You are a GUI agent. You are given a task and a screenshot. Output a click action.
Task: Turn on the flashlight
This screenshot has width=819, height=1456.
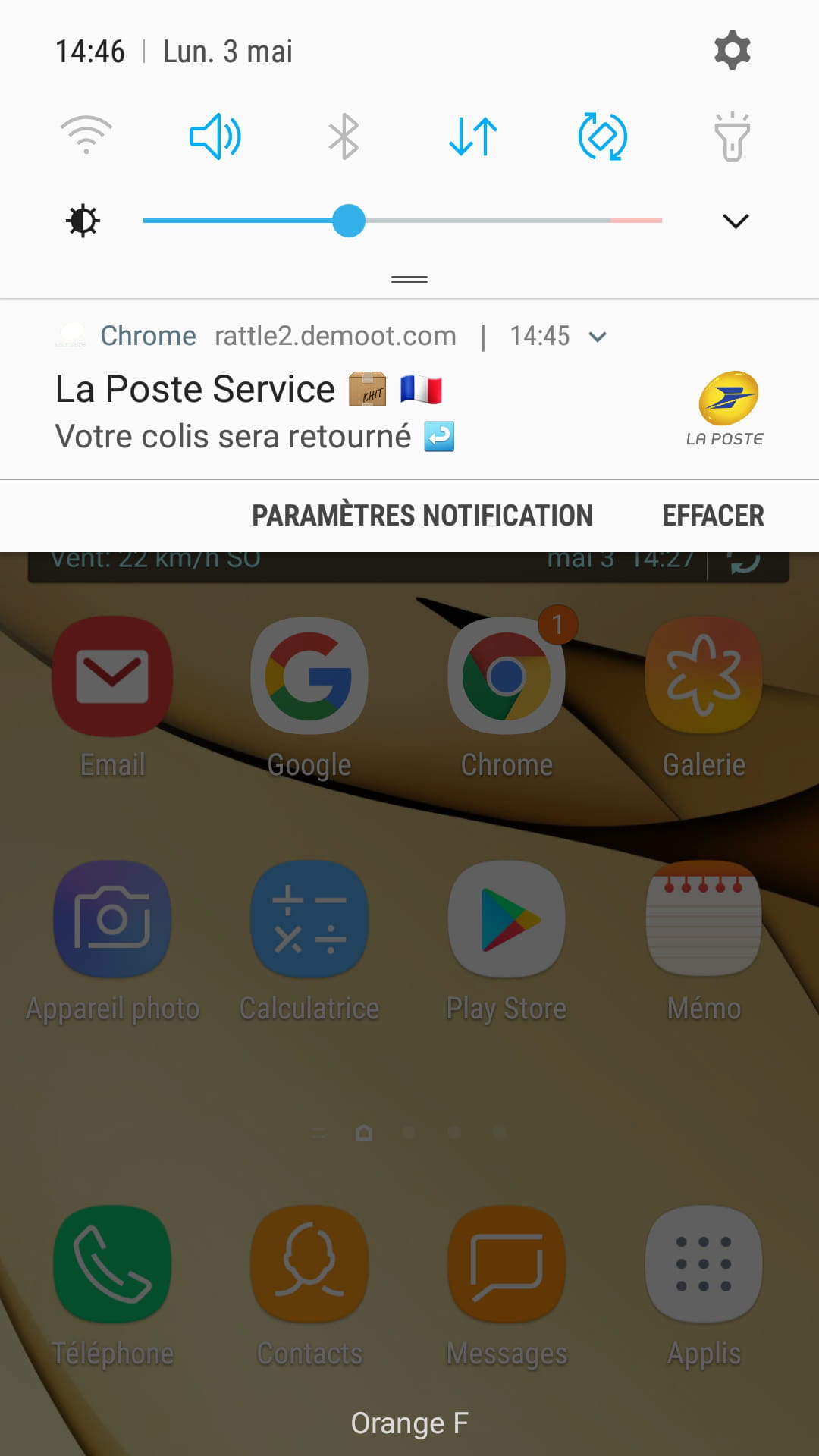point(732,136)
